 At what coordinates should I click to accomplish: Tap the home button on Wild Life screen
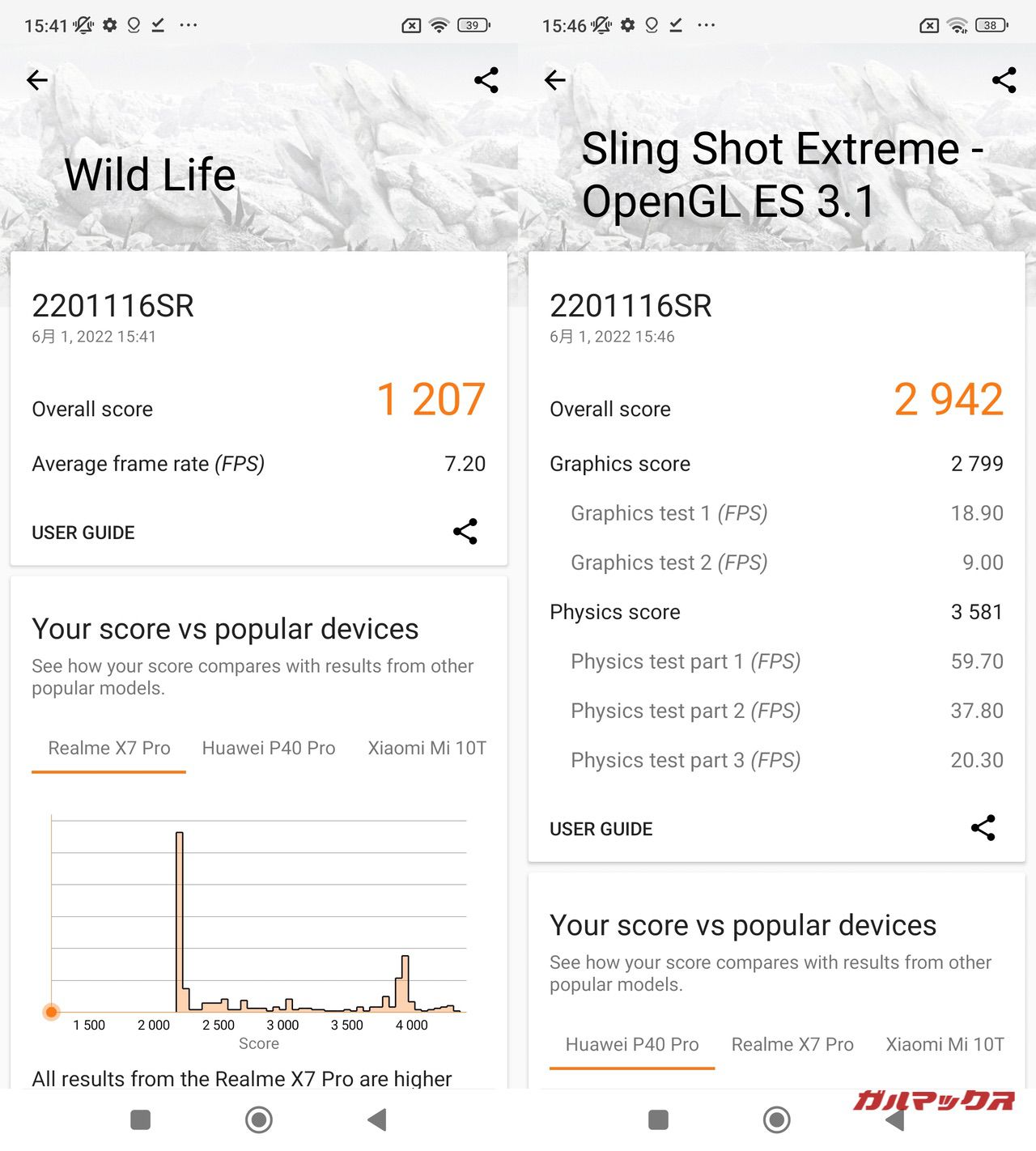tap(259, 1120)
